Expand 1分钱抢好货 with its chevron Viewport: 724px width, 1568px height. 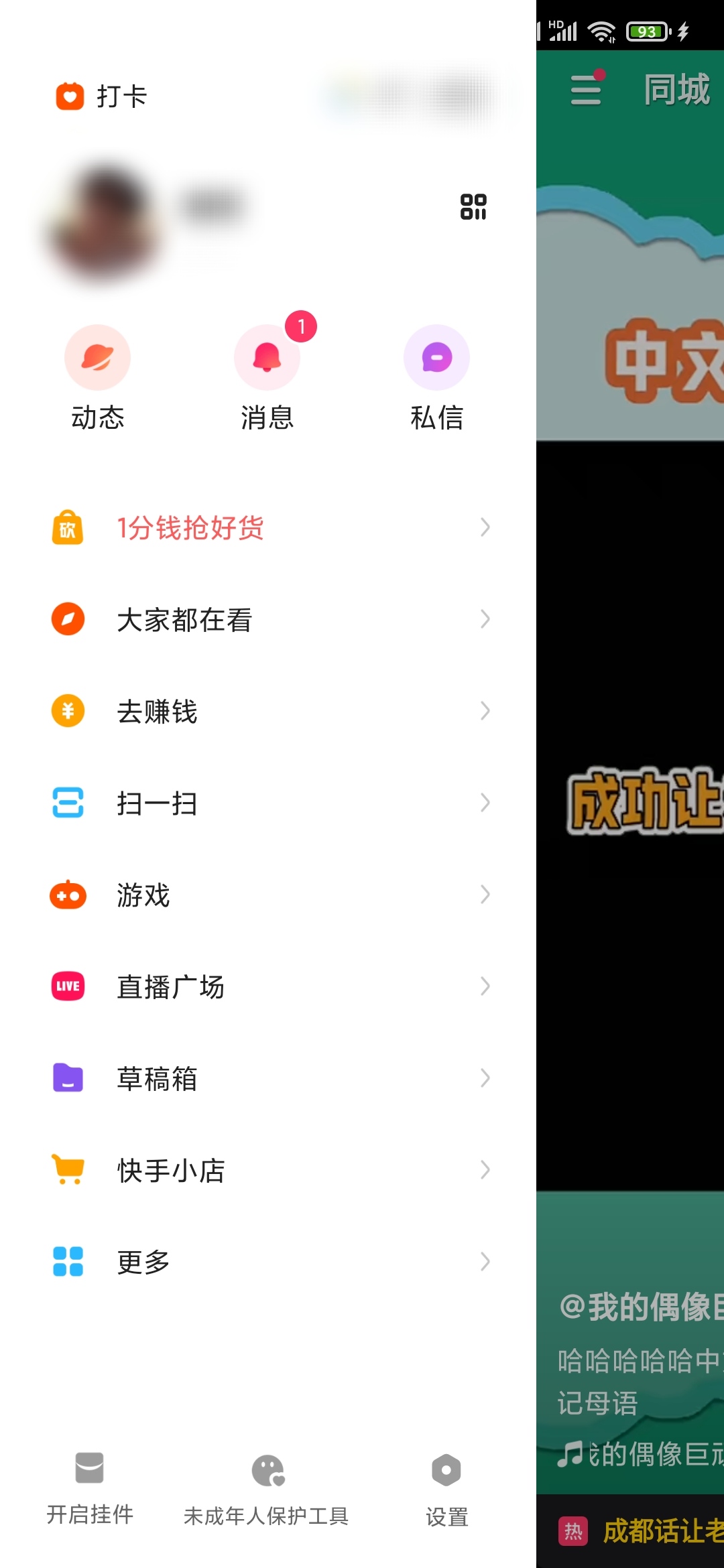click(x=487, y=529)
